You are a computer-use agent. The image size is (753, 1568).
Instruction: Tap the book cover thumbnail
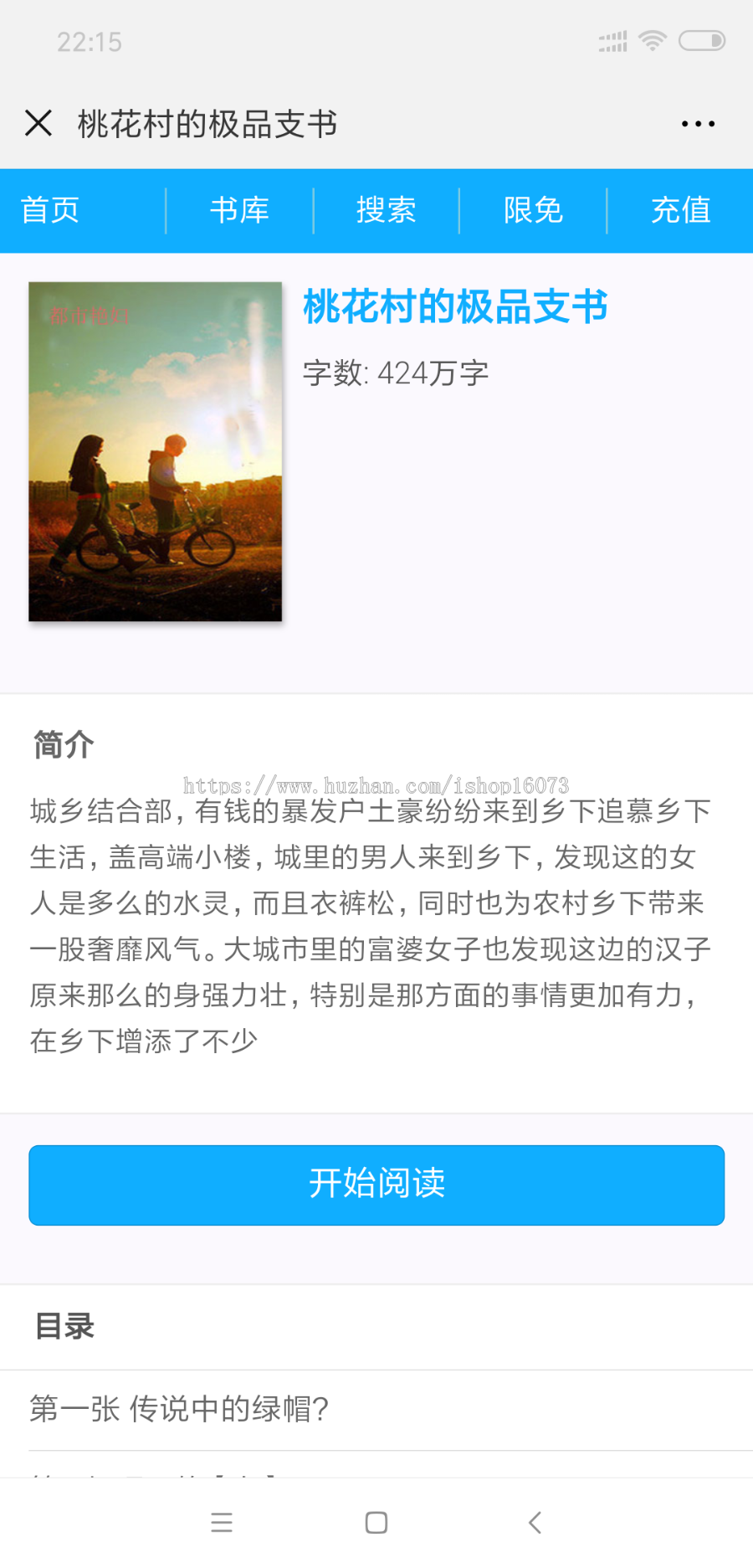point(155,450)
